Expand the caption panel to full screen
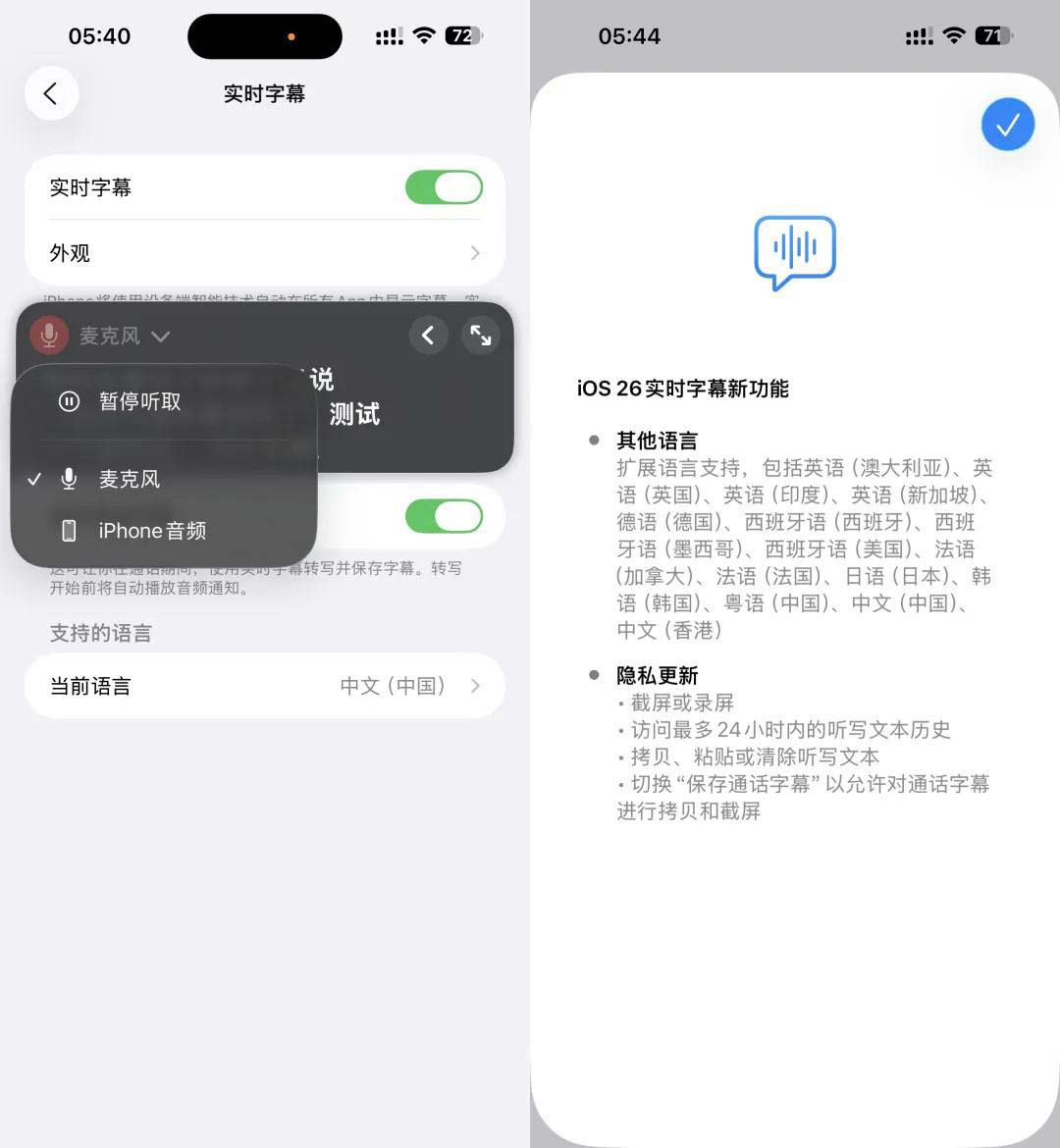Image resolution: width=1060 pixels, height=1148 pixels. point(480,336)
